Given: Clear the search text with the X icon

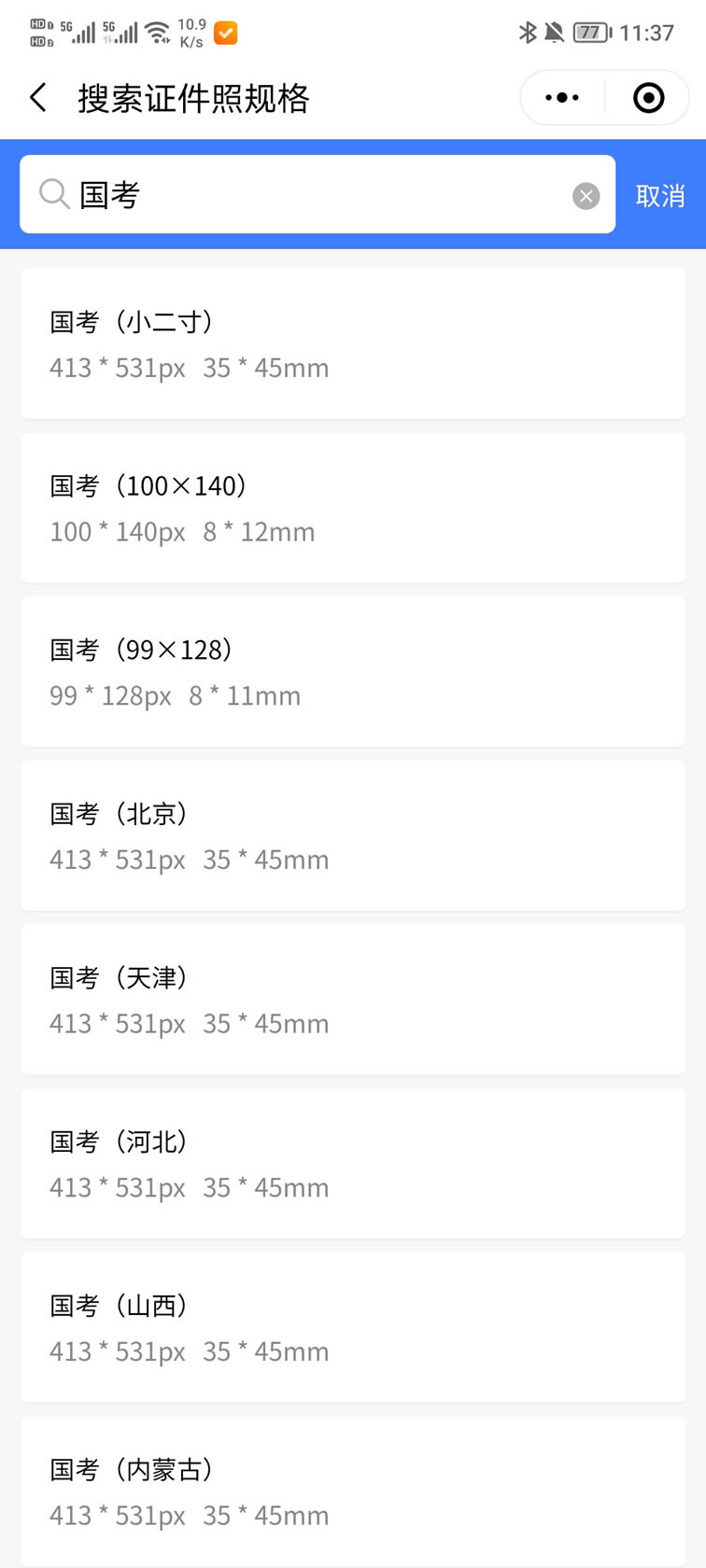Looking at the screenshot, I should 586,195.
